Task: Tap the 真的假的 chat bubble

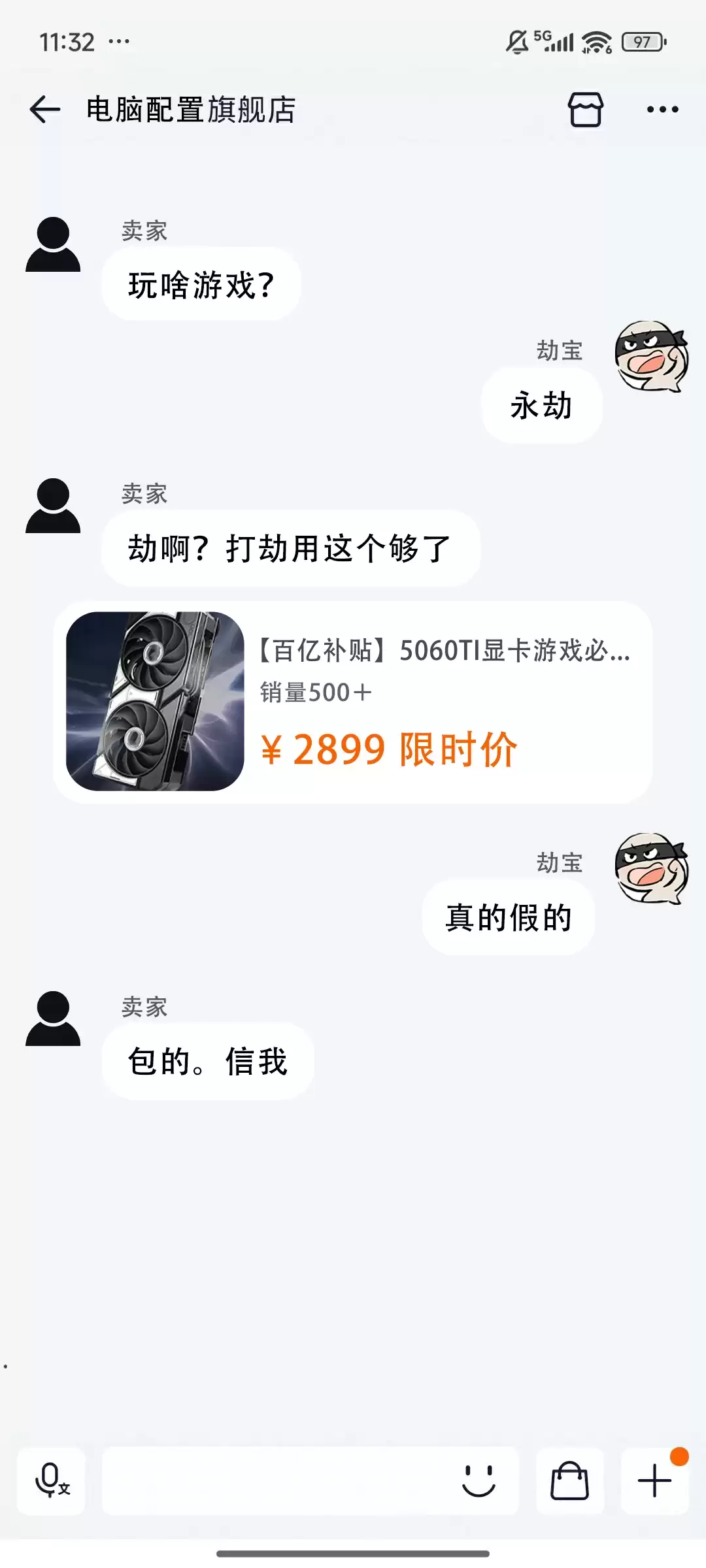Action: 509,916
